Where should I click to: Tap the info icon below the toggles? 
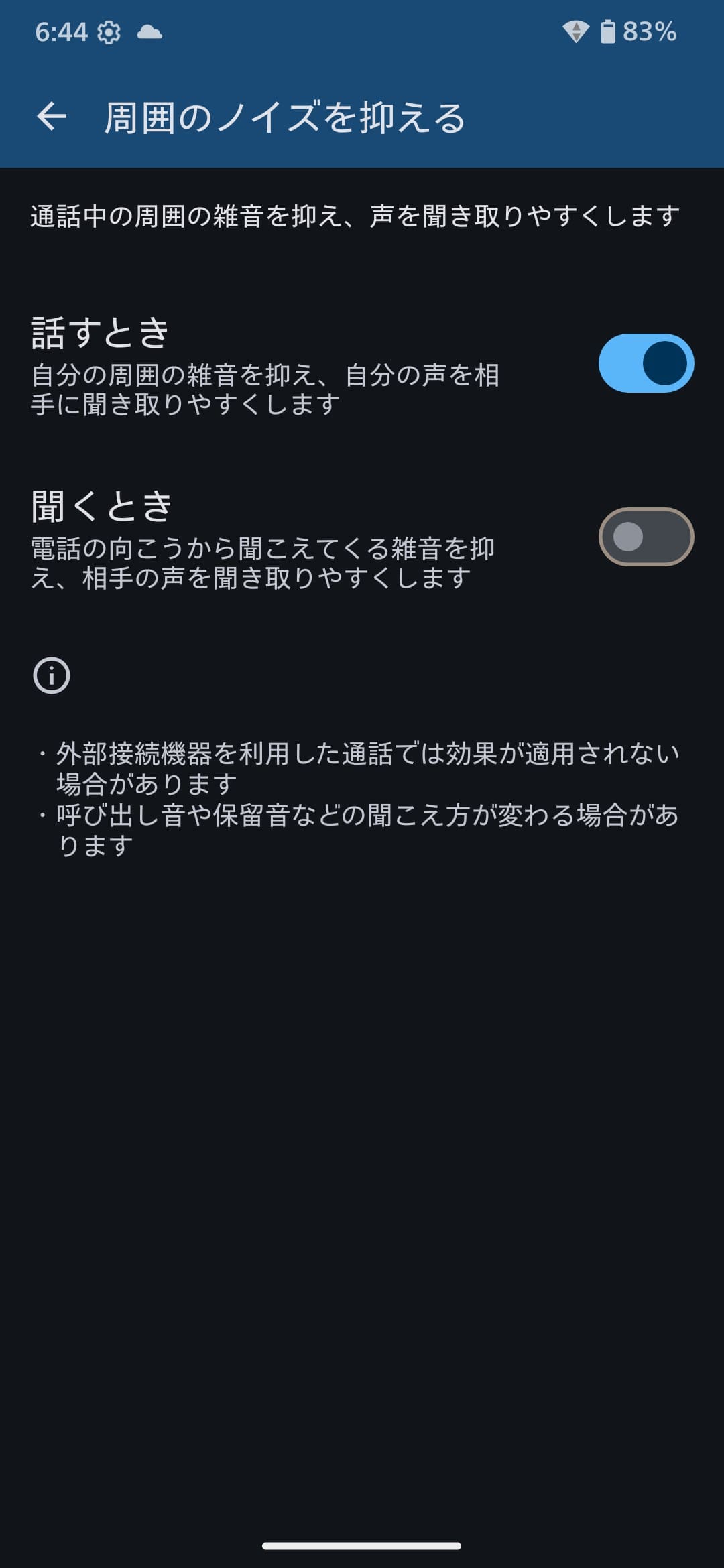click(52, 677)
